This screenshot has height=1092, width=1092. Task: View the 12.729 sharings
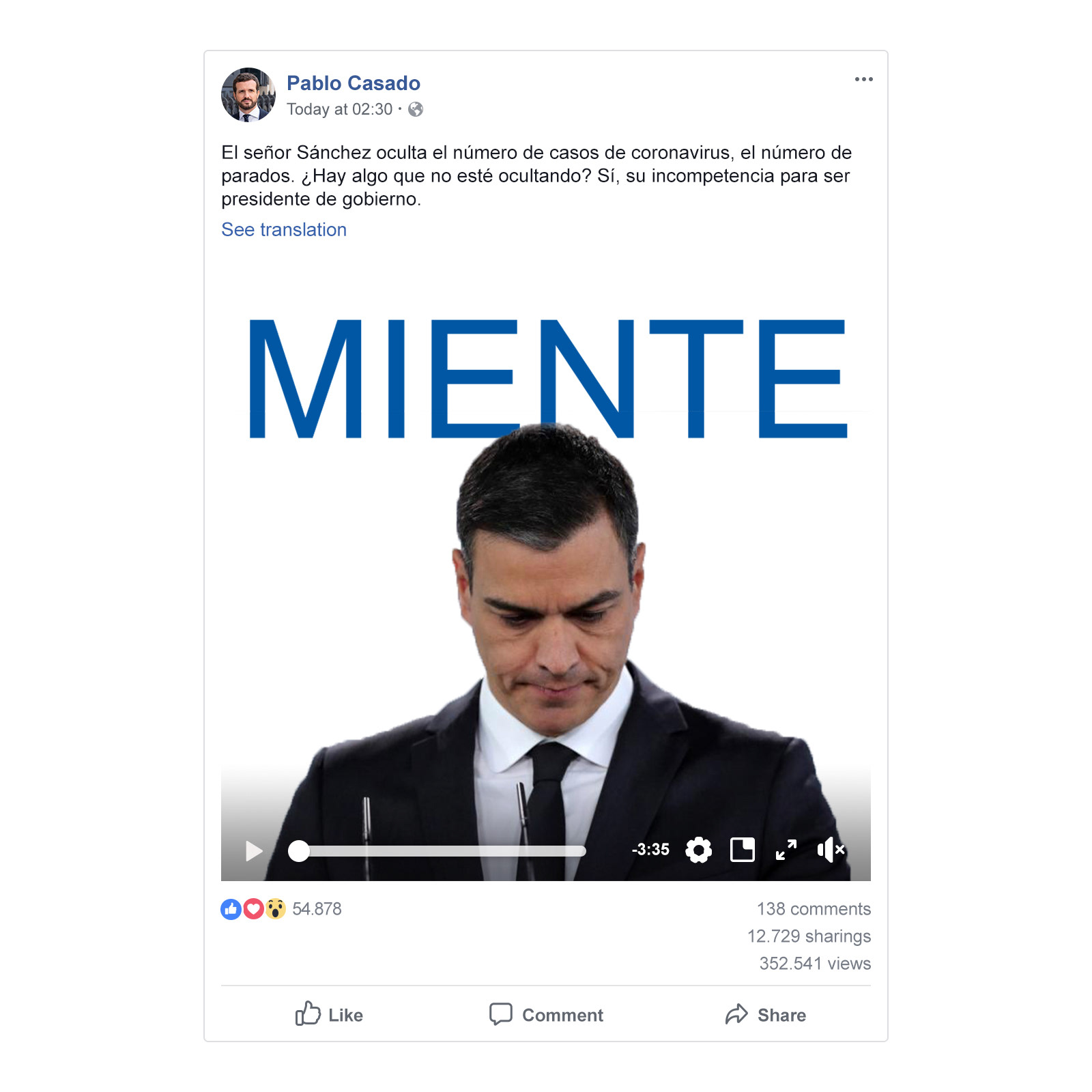click(809, 936)
